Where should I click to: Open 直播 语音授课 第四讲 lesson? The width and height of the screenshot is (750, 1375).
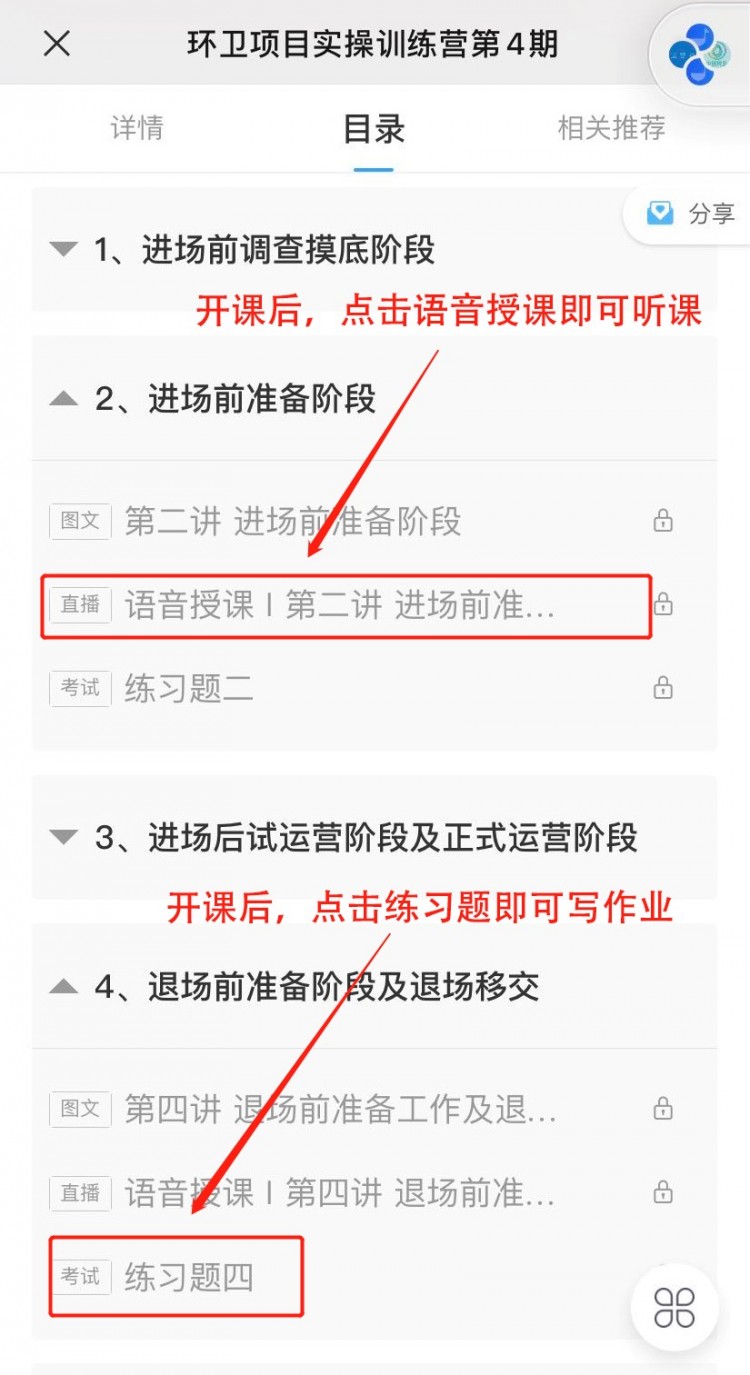coord(339,1193)
